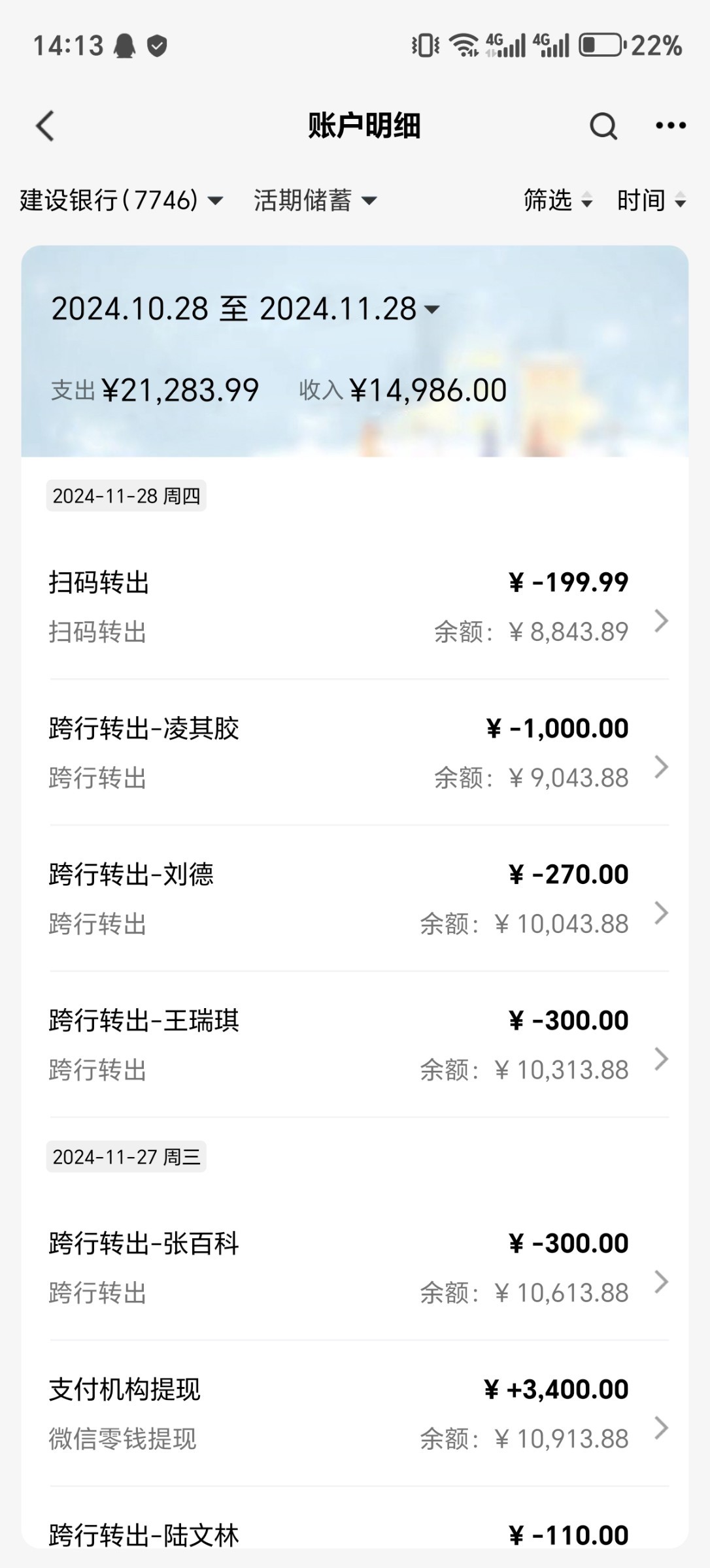Open the 筛选 filter options
Screen dimensions: 710x1568
558,200
